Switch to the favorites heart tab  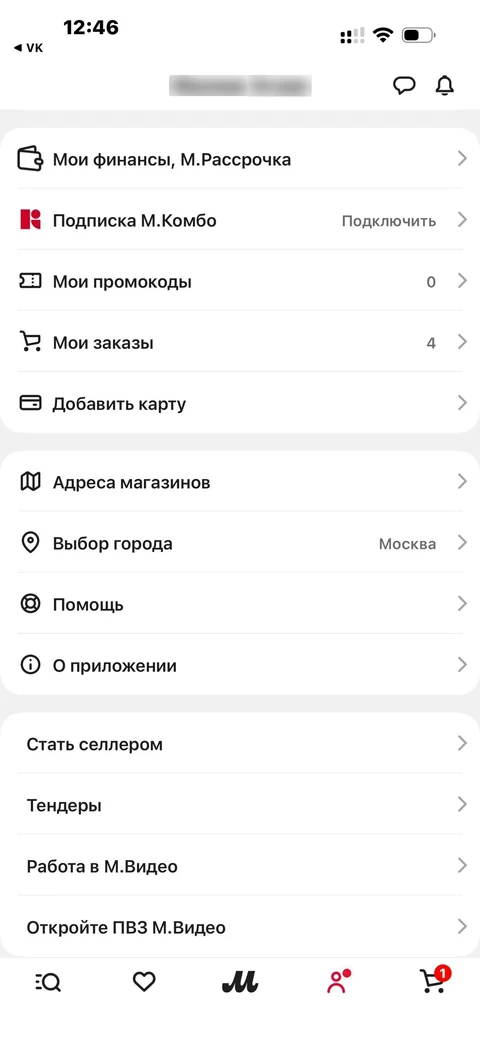coord(144,982)
